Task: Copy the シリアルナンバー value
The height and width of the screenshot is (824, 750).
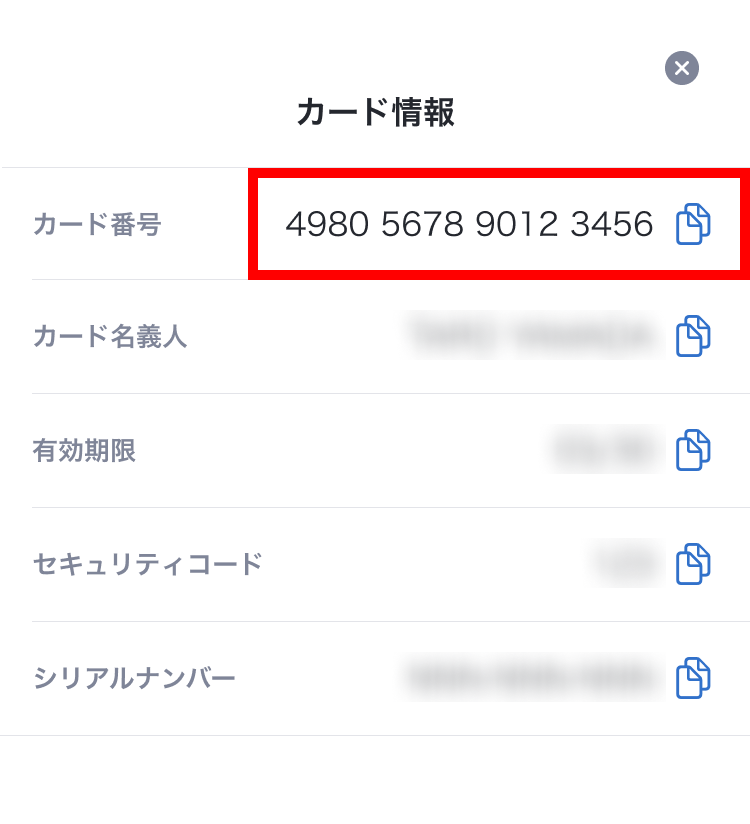Action: pos(693,678)
